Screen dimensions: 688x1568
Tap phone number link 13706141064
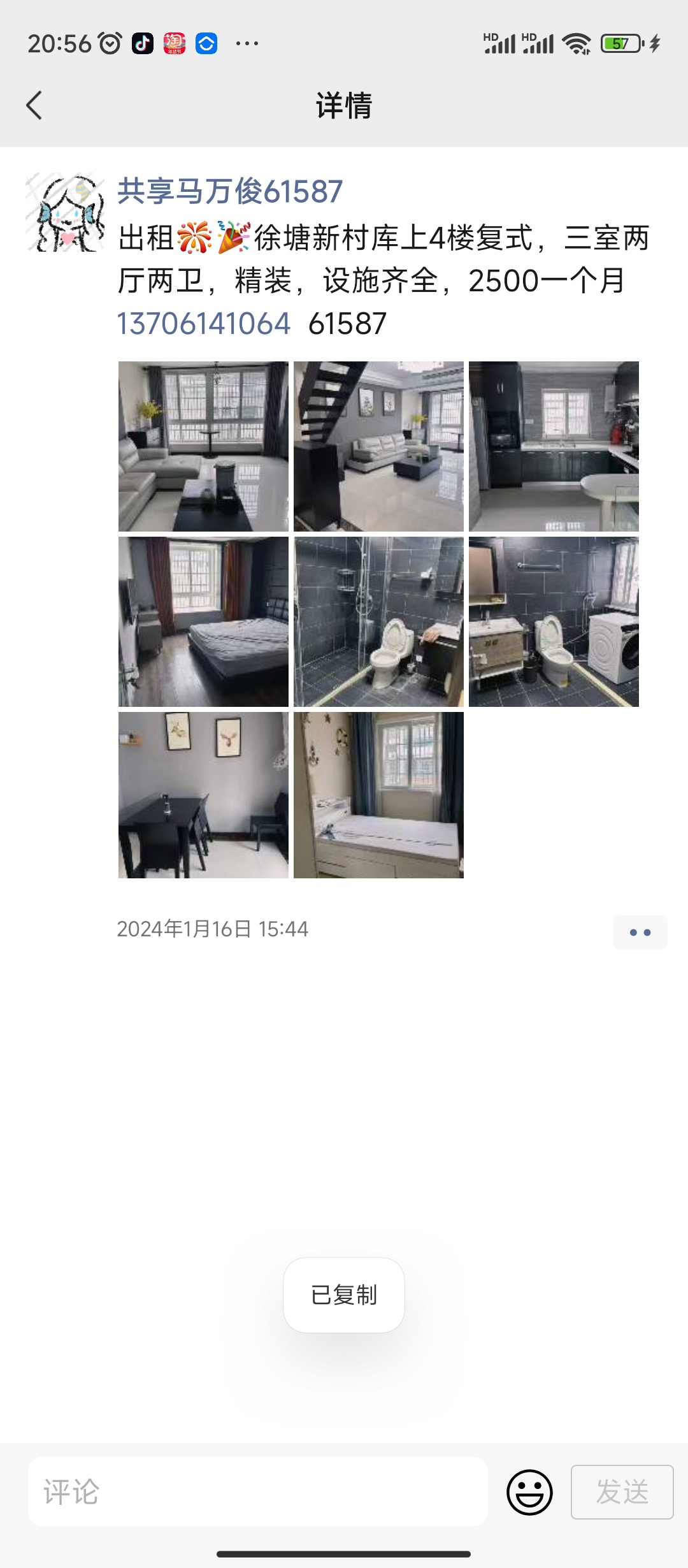tap(203, 323)
